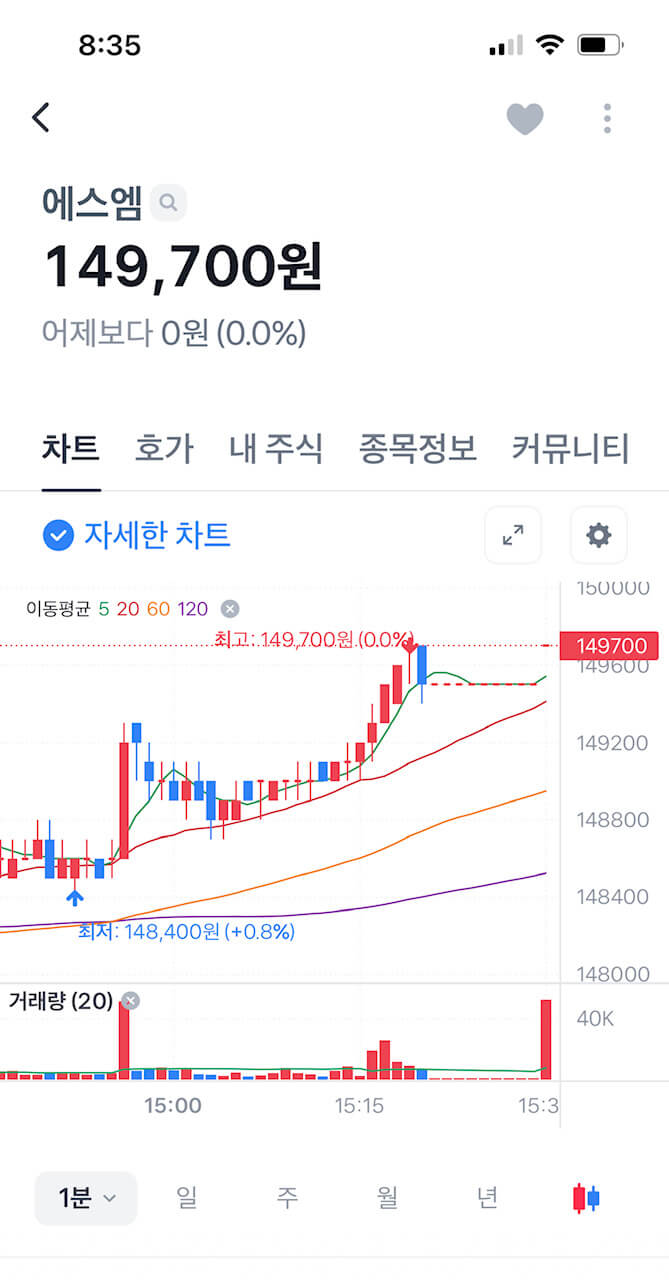This screenshot has height=1280, width=669.
Task: Remove the 이동평균 indicator
Action: point(230,608)
